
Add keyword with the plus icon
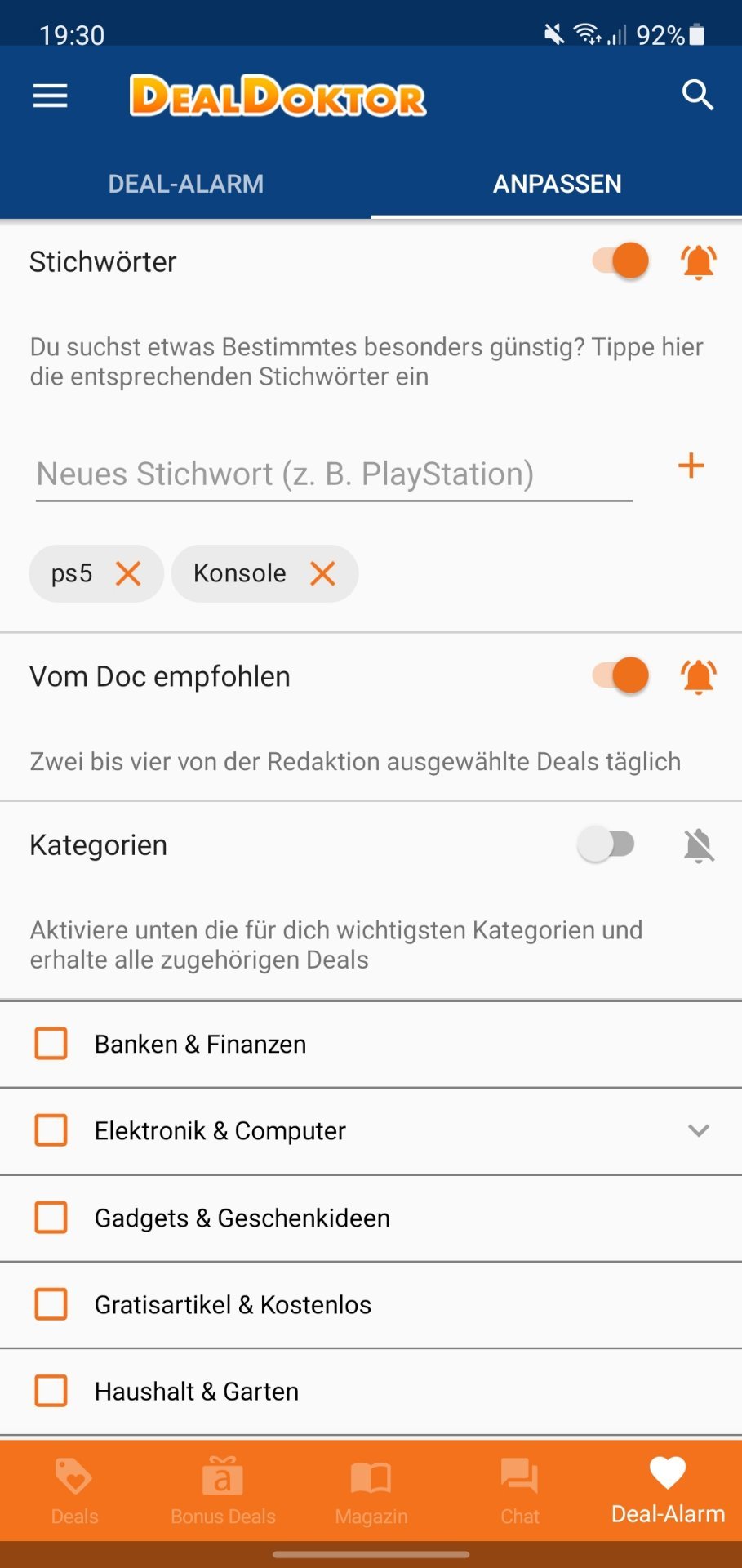coord(691,465)
